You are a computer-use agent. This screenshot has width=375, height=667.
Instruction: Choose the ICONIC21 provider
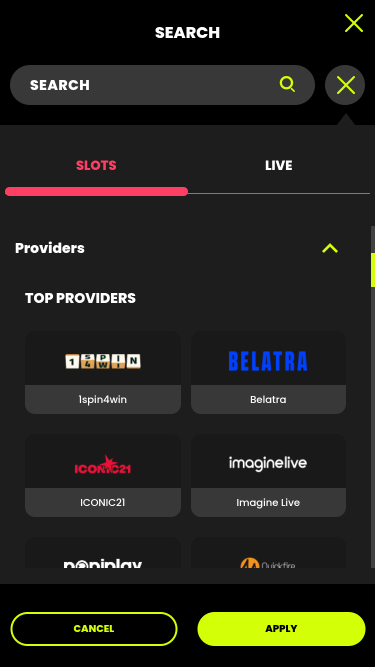pos(103,476)
